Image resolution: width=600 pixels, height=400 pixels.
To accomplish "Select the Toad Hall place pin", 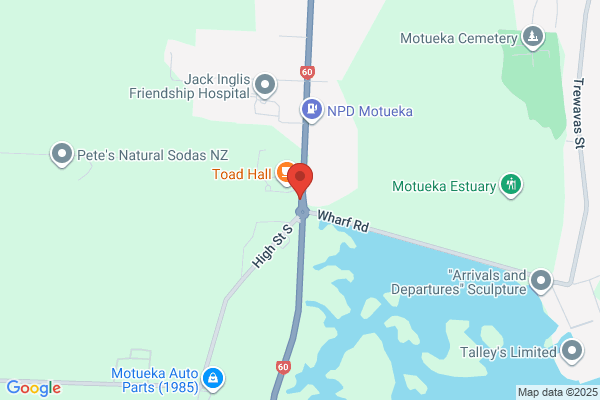I will (x=285, y=173).
